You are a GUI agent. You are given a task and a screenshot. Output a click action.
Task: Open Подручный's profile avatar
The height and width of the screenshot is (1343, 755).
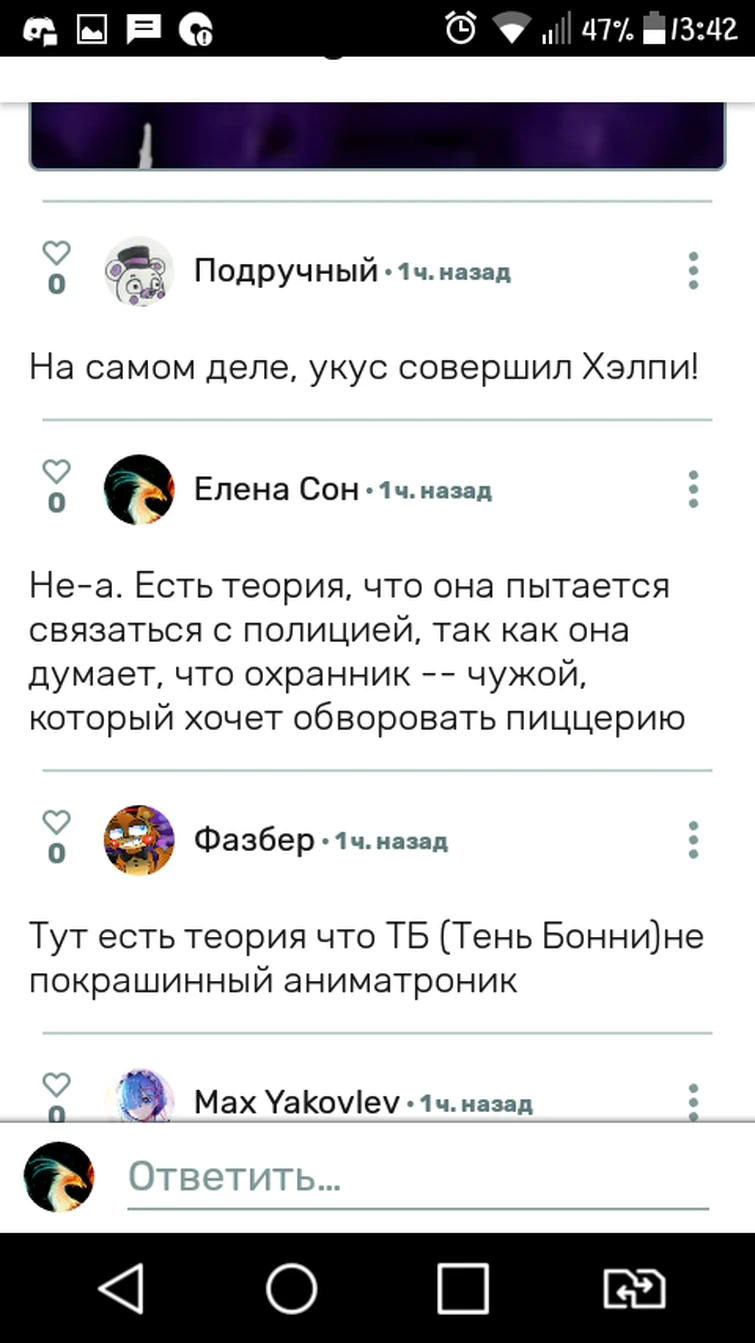[139, 271]
